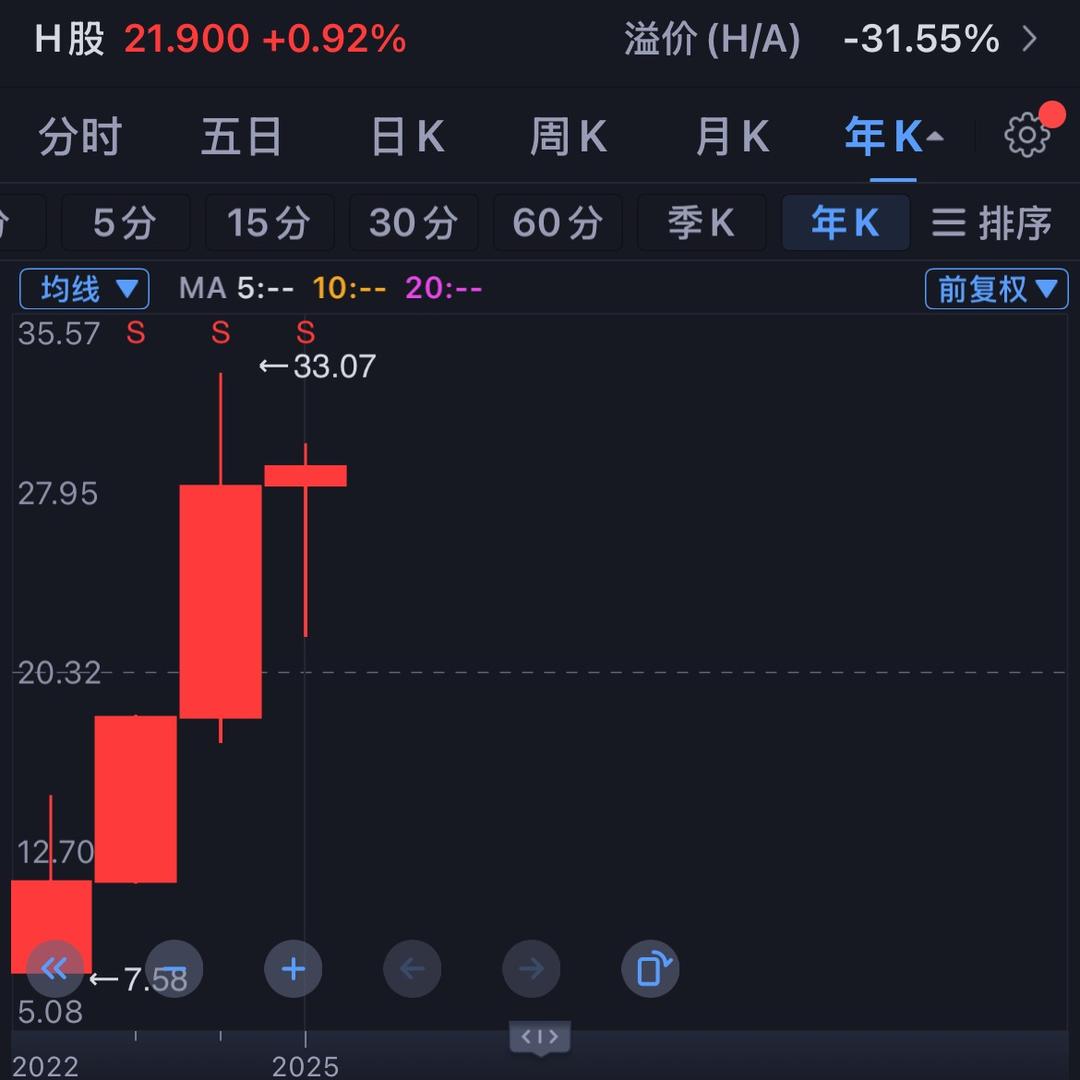Viewport: 1080px width, 1080px height.
Task: Show the 月K monthly chart
Action: point(732,137)
